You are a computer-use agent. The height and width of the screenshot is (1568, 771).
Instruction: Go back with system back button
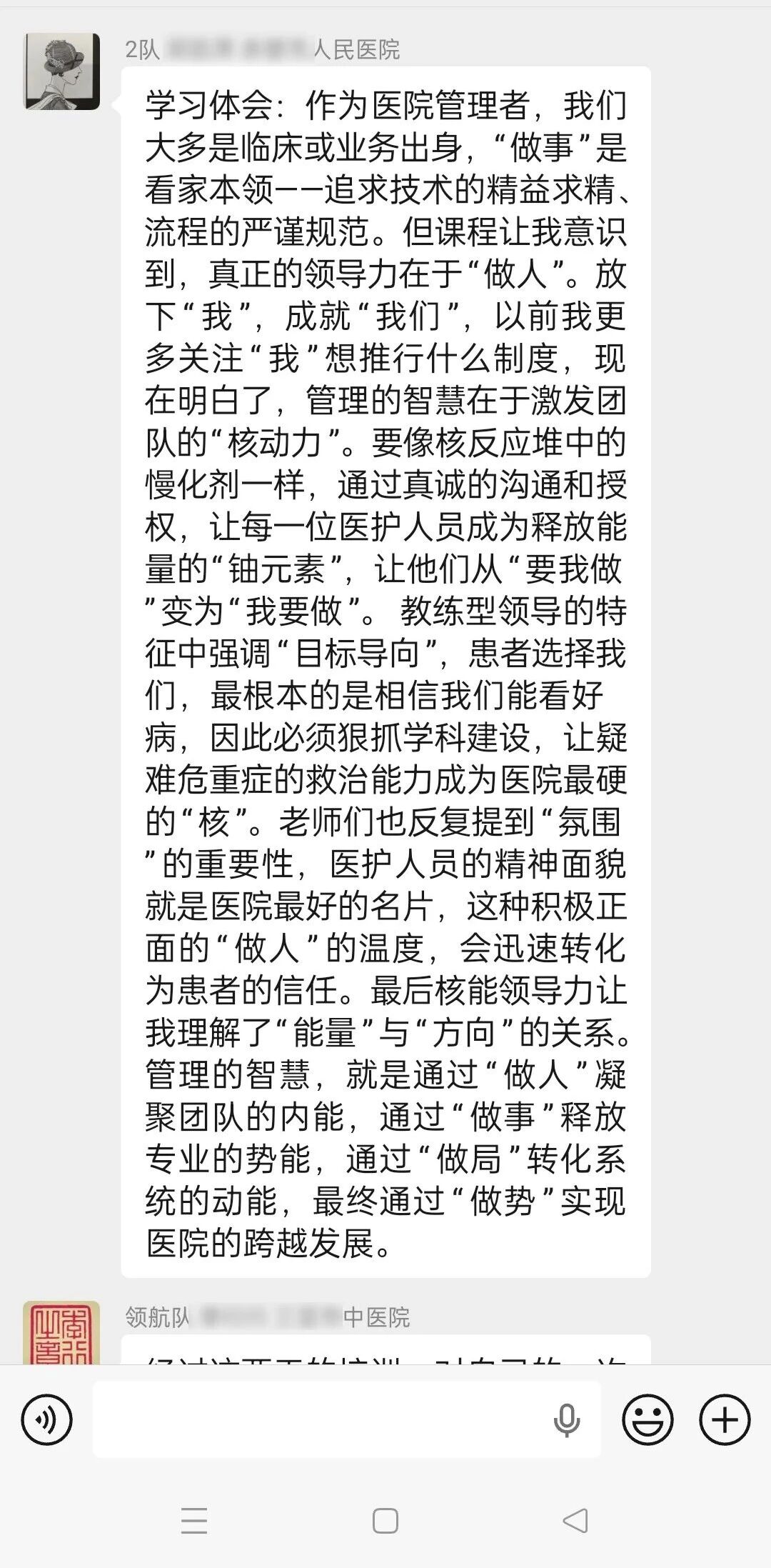(575, 1521)
